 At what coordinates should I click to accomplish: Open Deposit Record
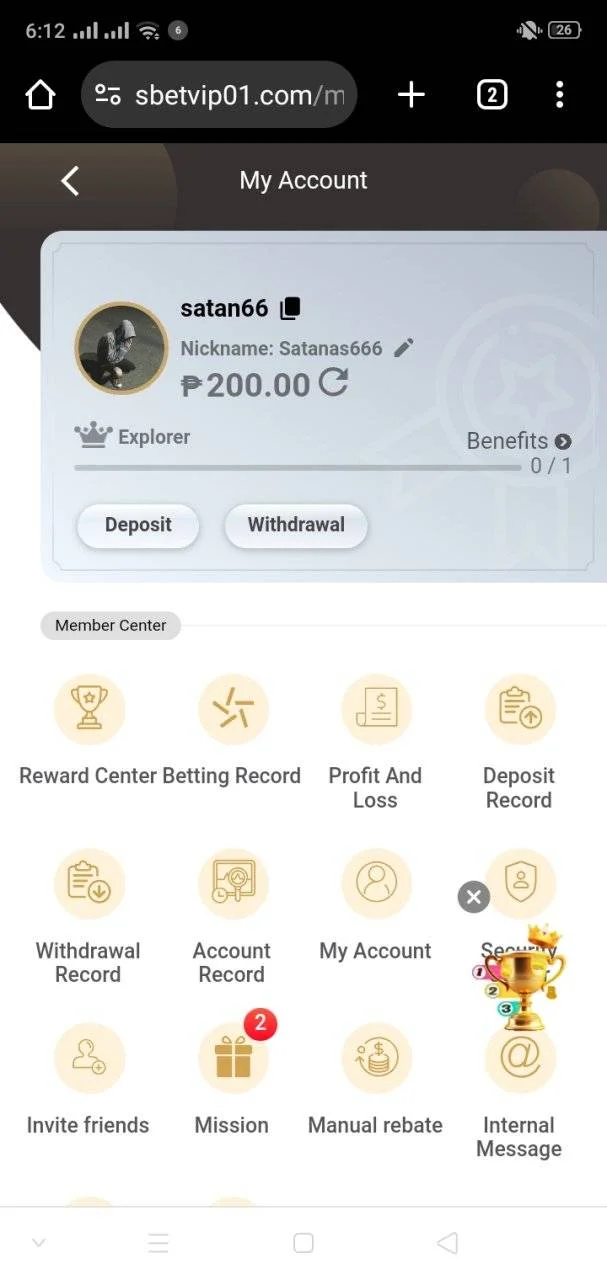(x=519, y=742)
